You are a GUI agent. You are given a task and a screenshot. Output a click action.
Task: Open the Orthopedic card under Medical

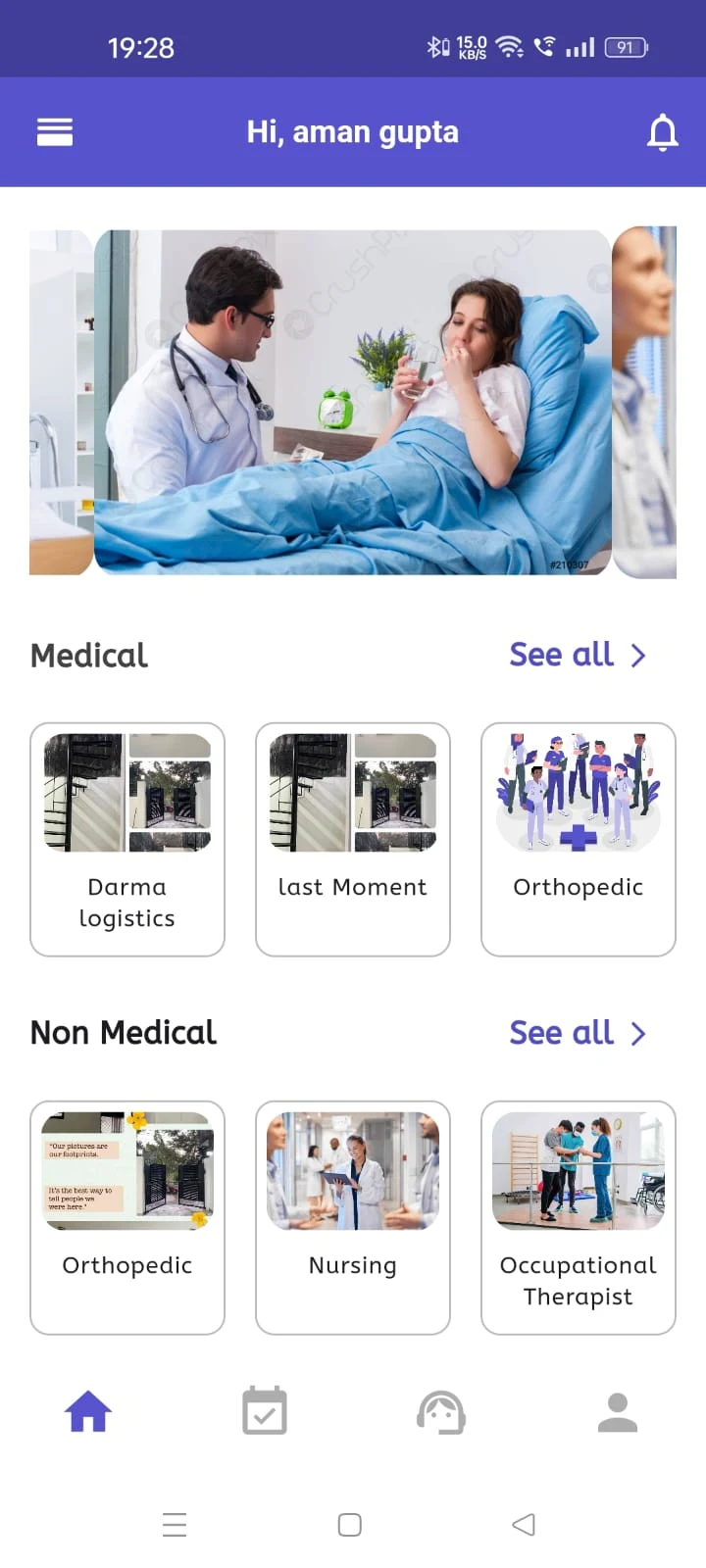(579, 839)
